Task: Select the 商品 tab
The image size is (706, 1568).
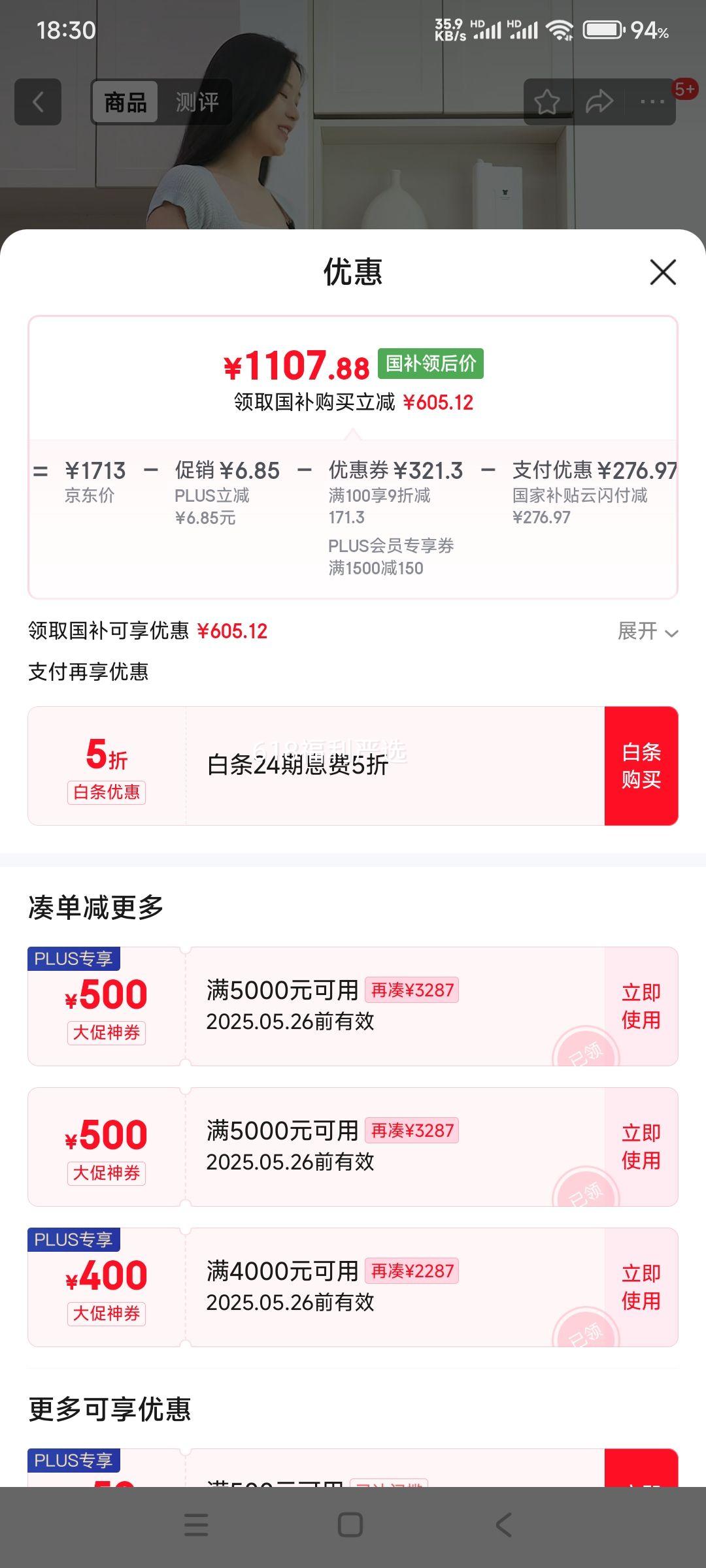Action: pos(125,102)
